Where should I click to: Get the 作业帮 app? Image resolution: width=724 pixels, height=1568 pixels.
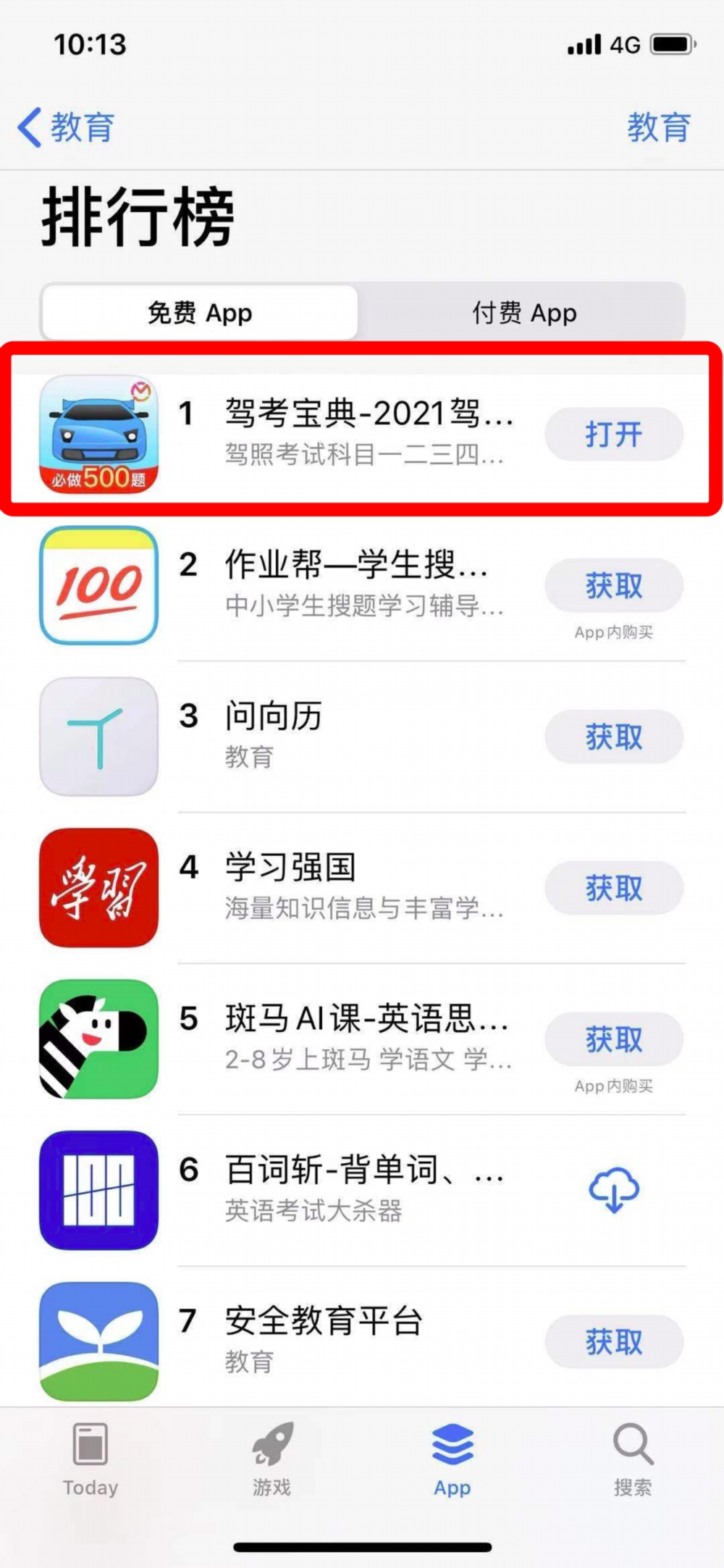click(x=613, y=585)
